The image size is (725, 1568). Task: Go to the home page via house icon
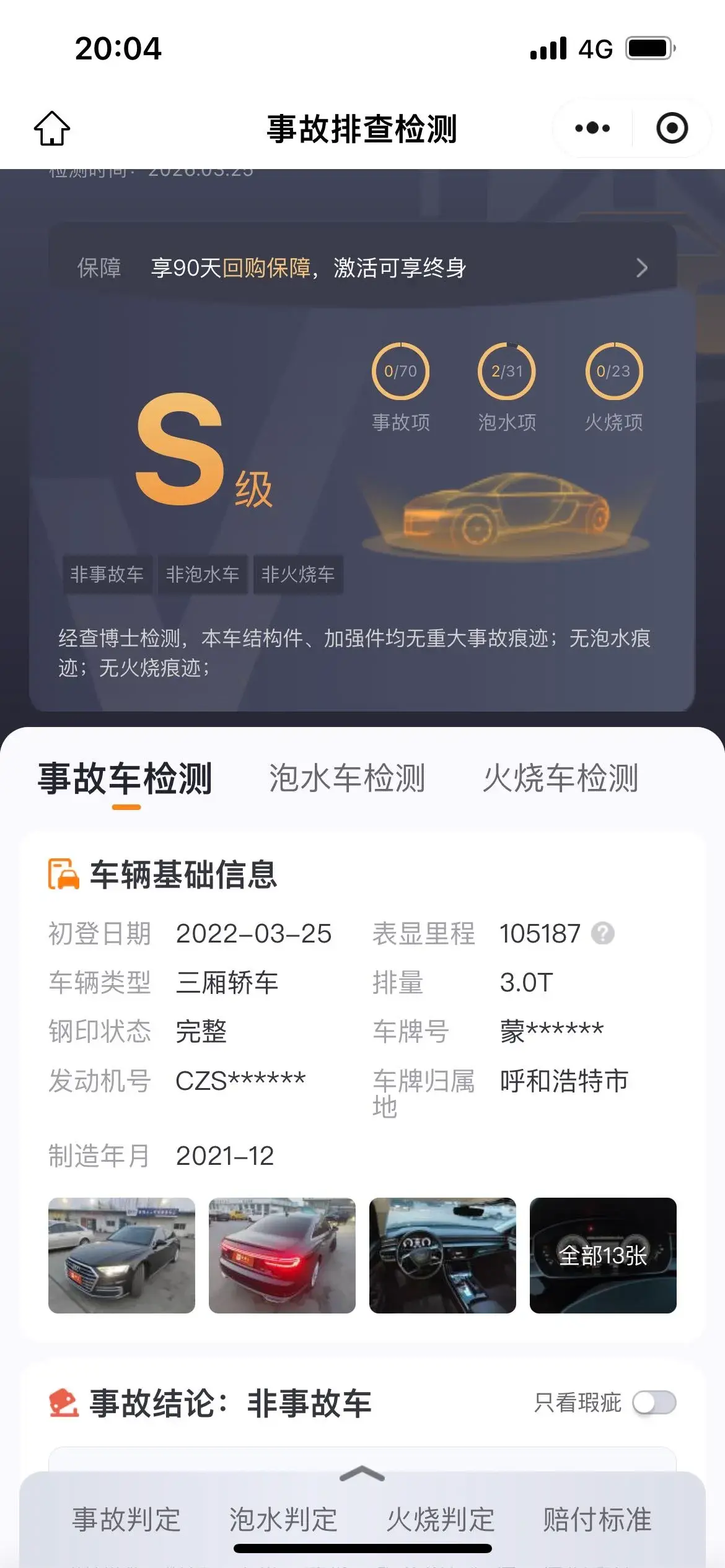52,128
